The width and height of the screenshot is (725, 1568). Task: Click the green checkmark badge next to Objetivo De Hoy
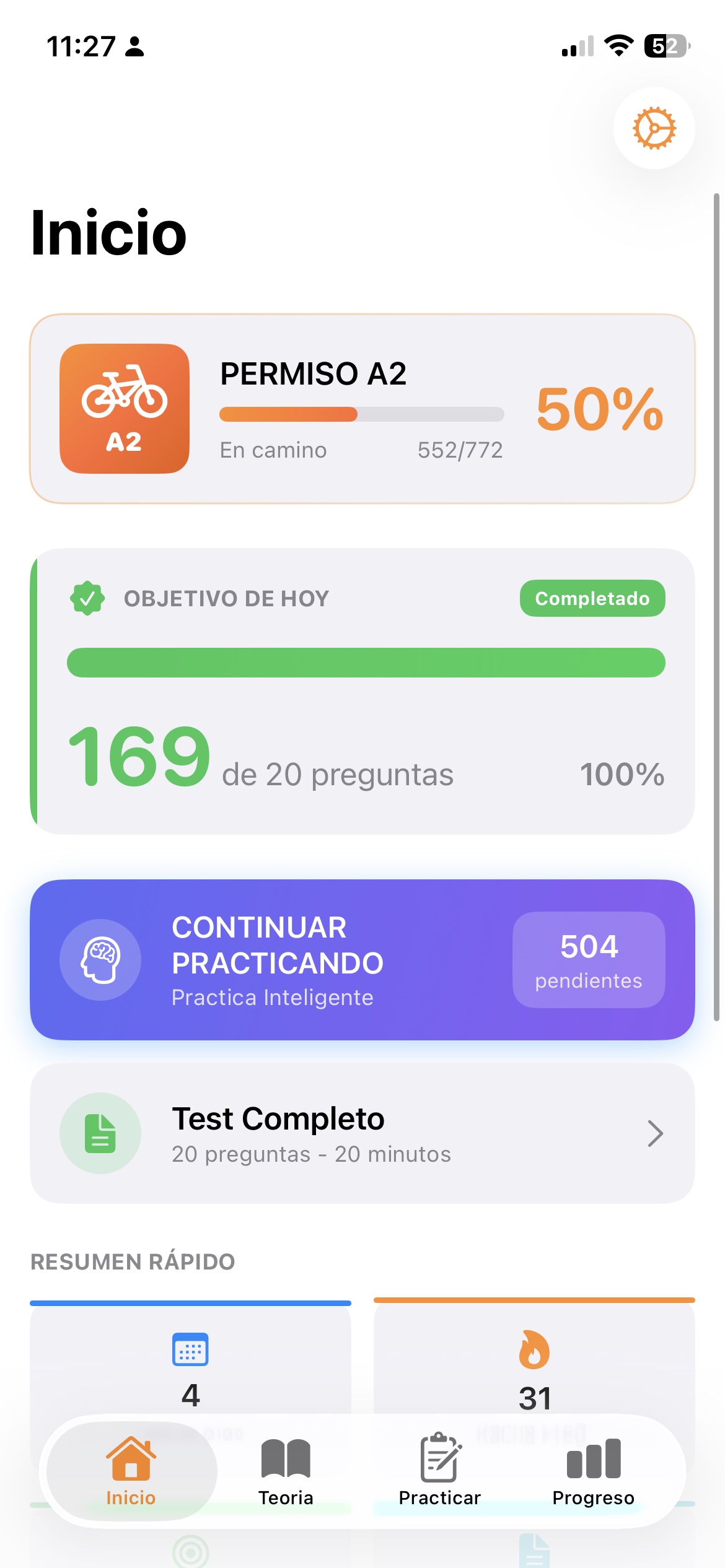87,598
